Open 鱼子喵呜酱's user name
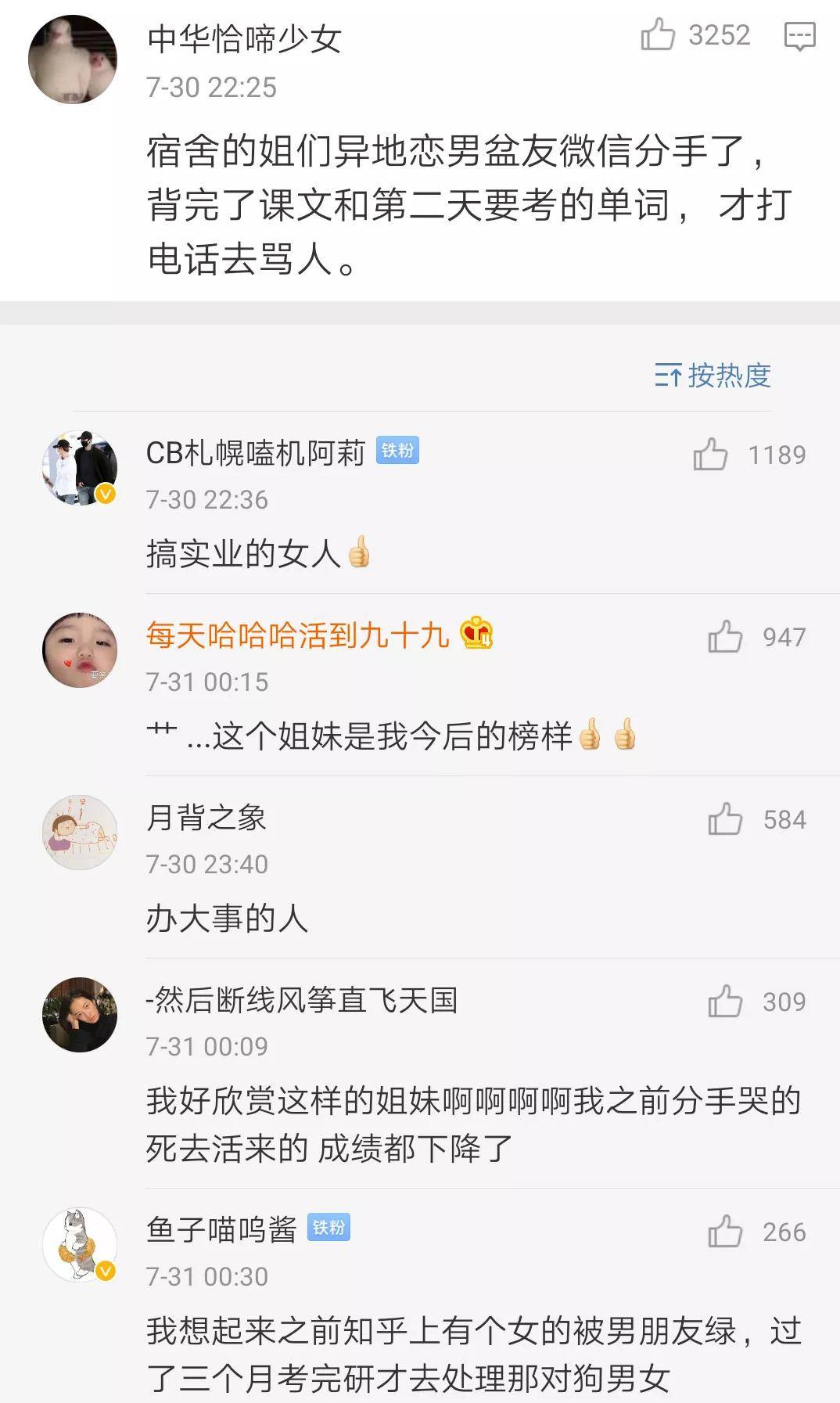 pyautogui.click(x=221, y=1229)
